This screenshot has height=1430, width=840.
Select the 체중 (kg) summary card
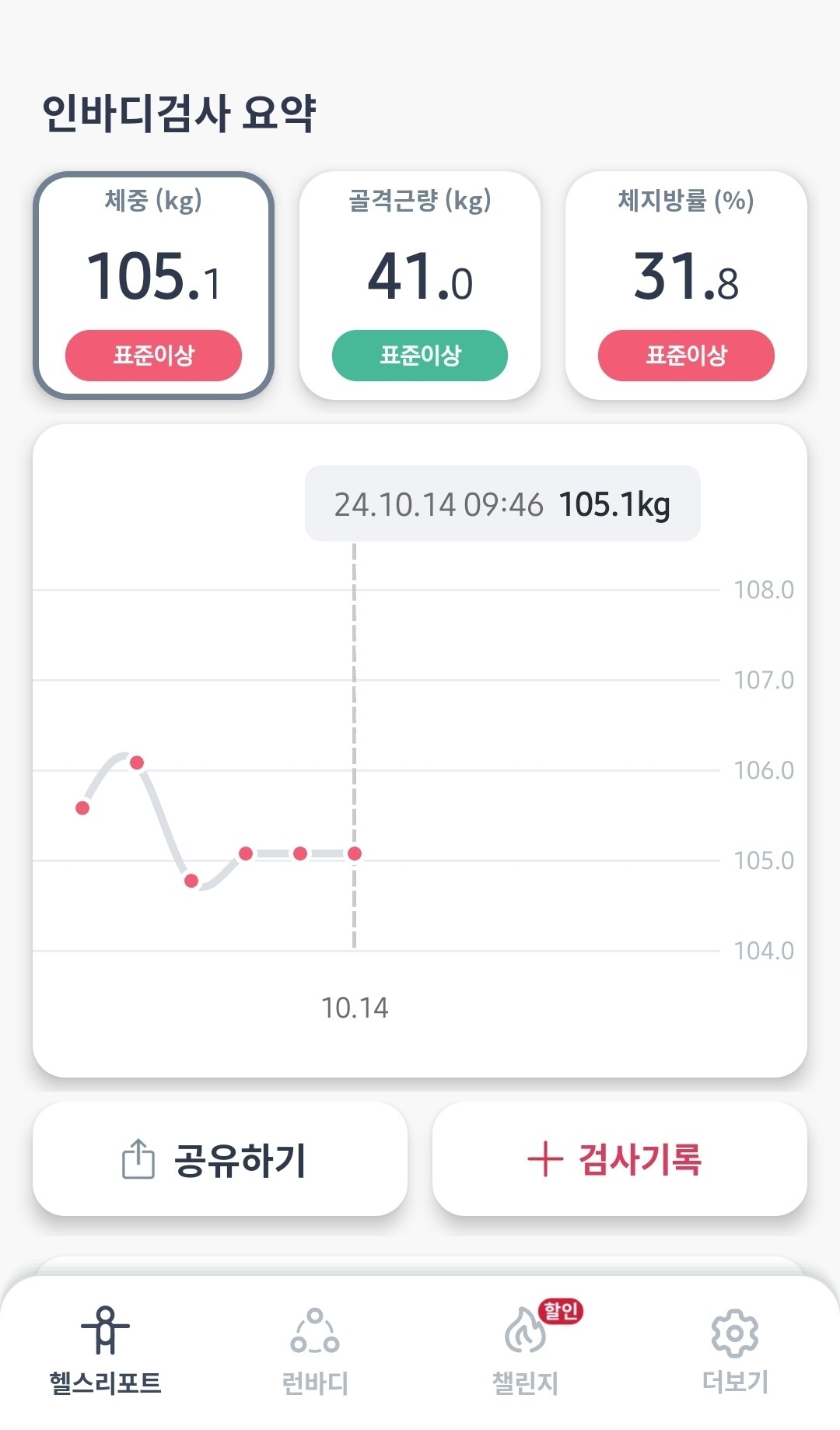pos(153,286)
